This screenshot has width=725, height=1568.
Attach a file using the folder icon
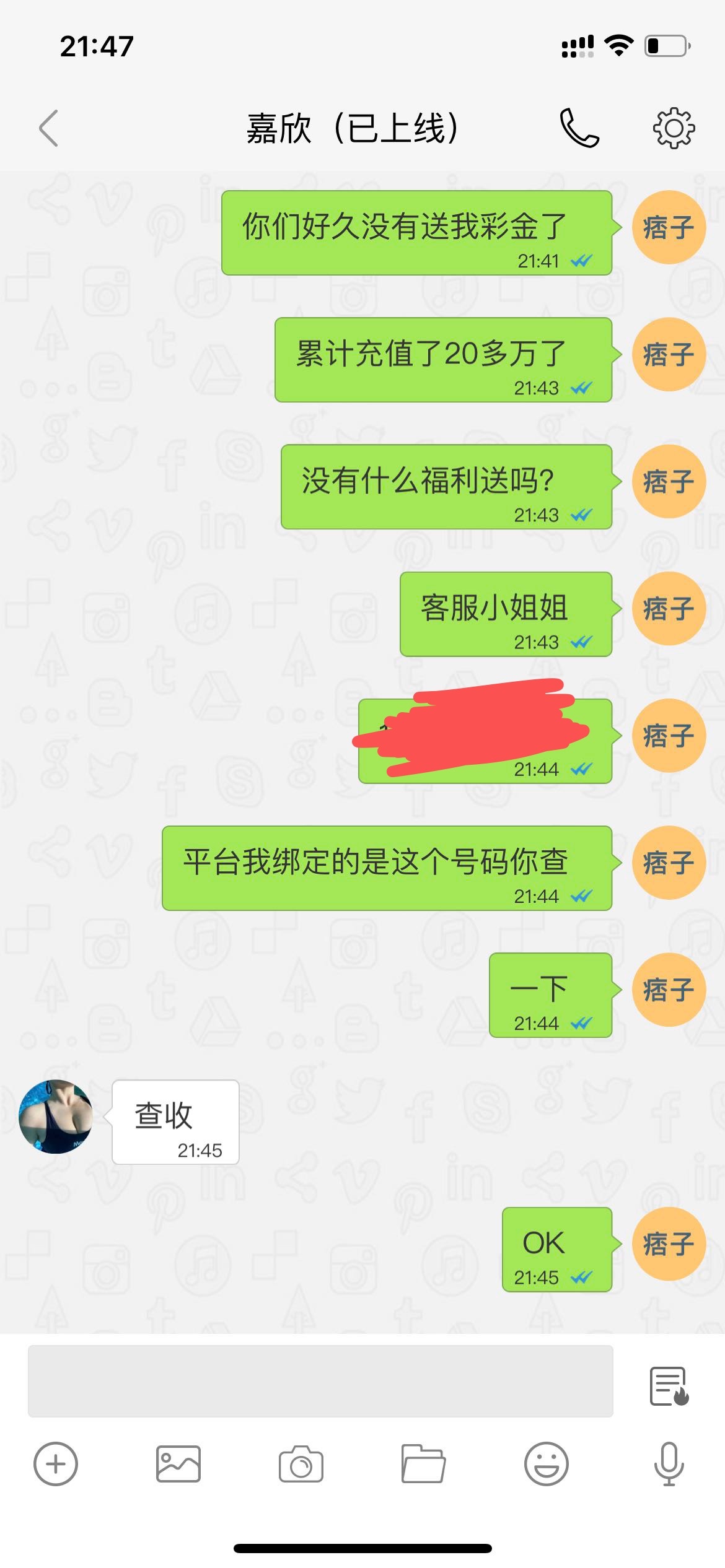[423, 1464]
